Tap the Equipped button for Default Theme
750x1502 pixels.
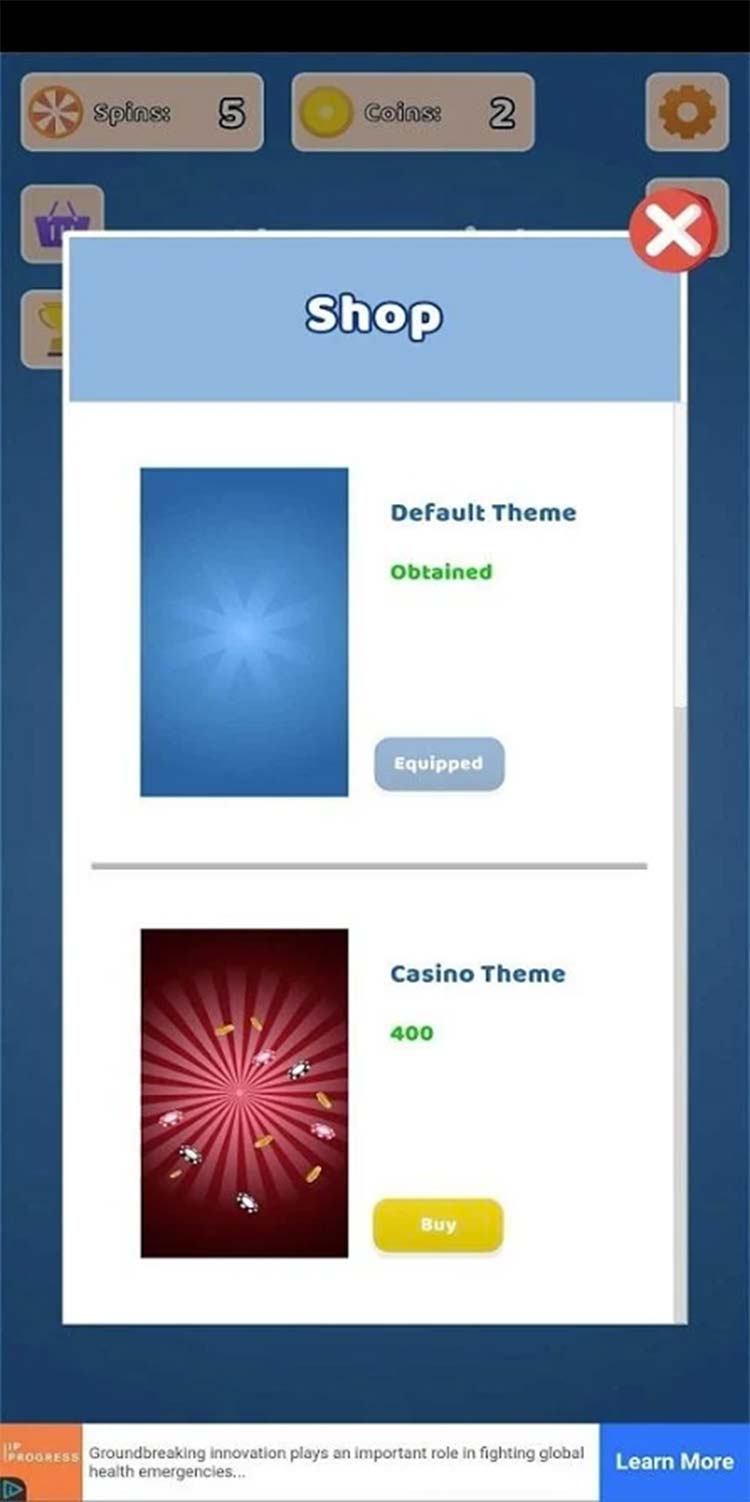click(x=439, y=764)
